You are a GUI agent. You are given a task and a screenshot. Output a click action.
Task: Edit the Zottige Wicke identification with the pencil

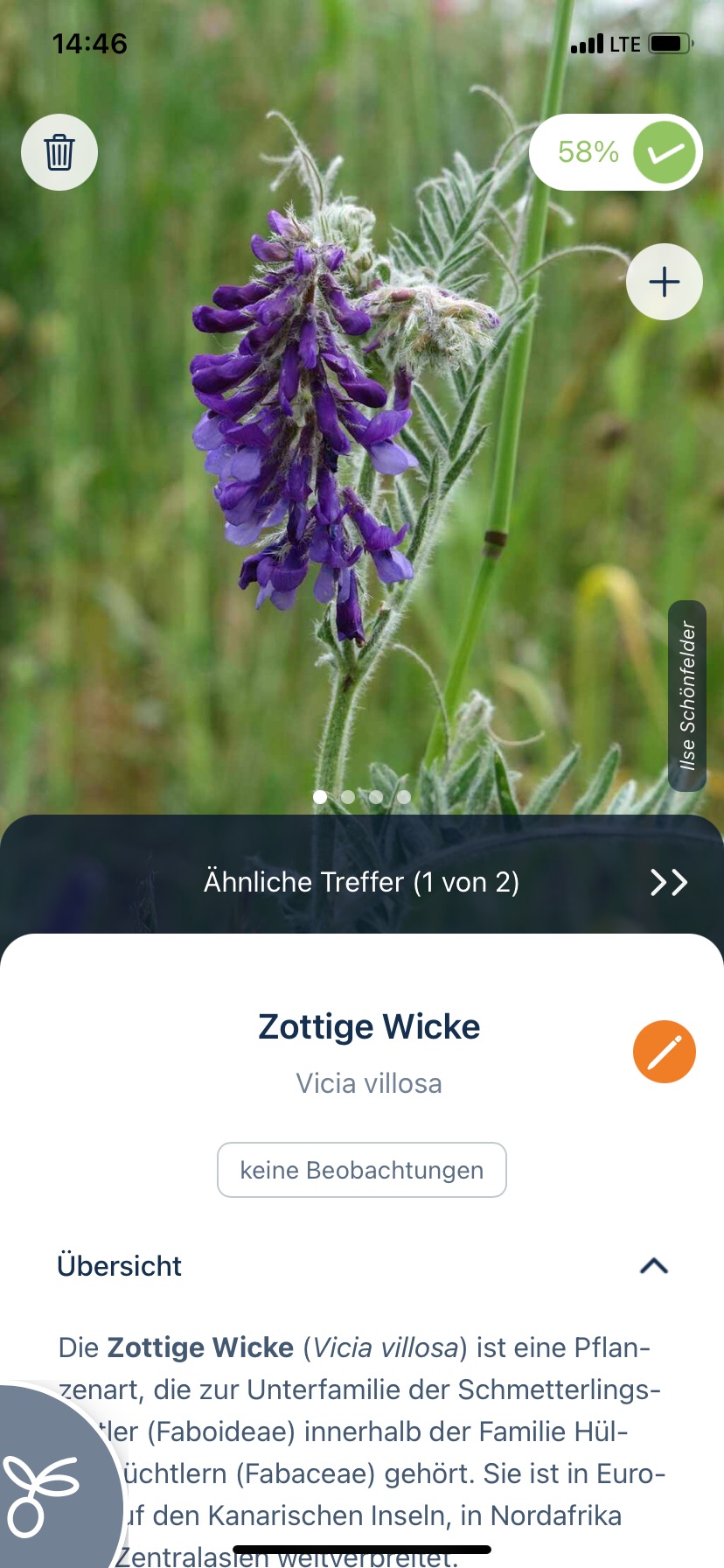pos(665,1052)
